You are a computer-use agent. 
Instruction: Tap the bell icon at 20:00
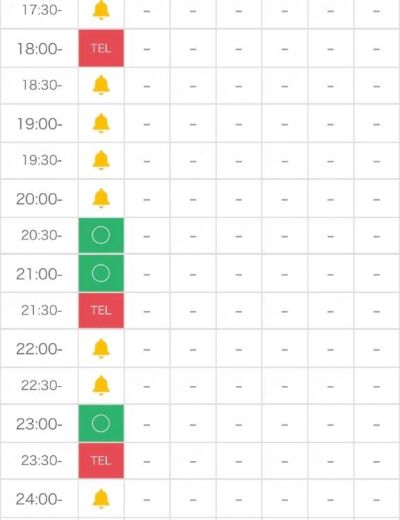click(x=101, y=198)
